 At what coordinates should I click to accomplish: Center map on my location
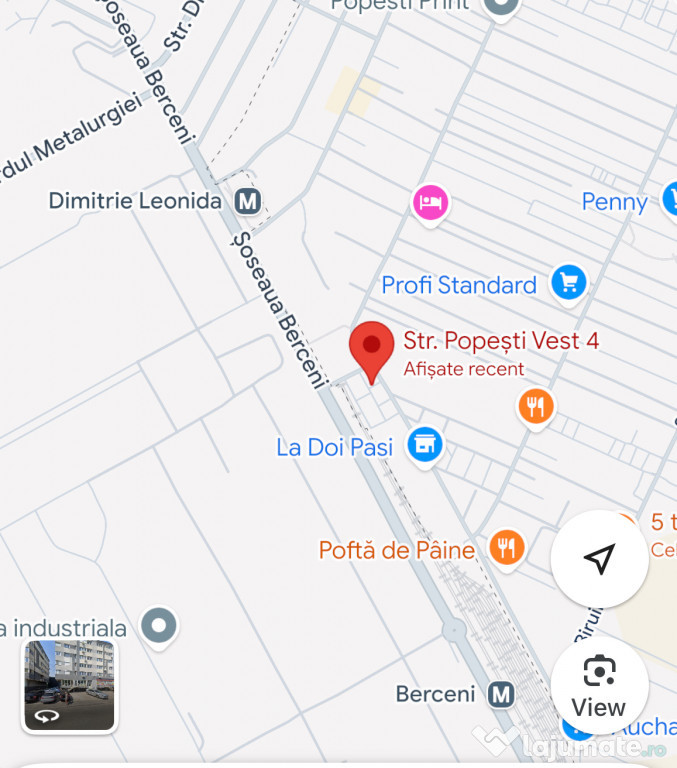(599, 559)
